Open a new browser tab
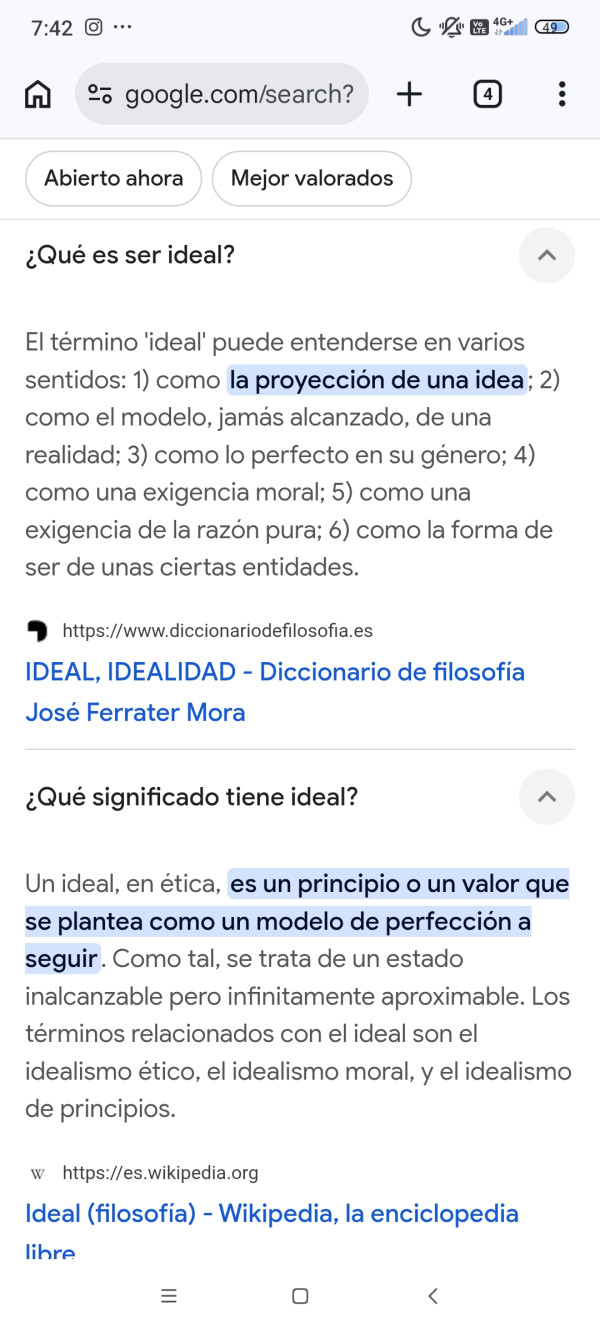Image resolution: width=600 pixels, height=1333 pixels. 409,94
